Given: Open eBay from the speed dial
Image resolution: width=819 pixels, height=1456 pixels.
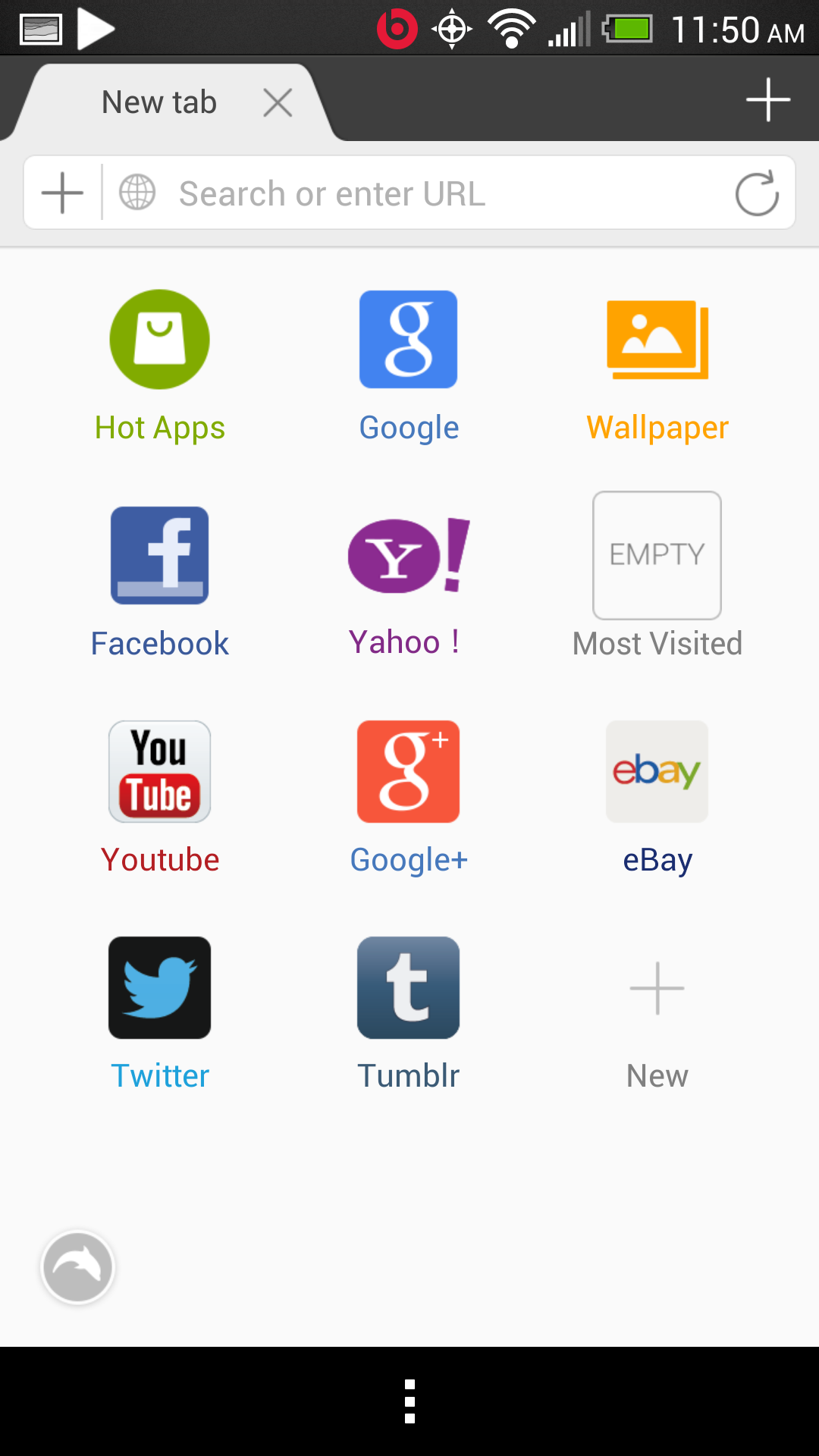Looking at the screenshot, I should pyautogui.click(x=657, y=771).
